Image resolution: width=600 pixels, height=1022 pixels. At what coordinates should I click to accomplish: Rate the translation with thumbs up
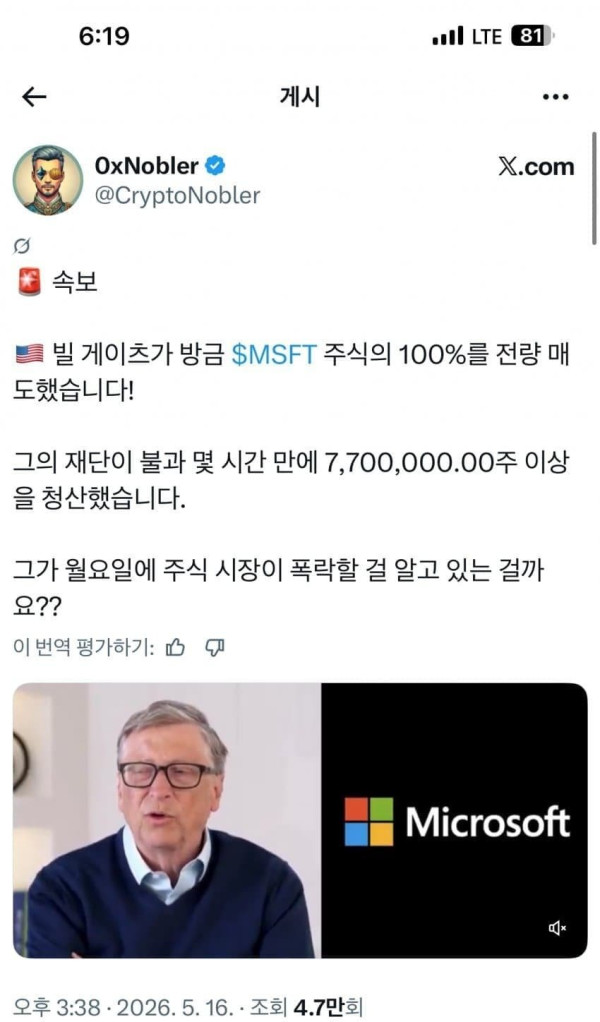pos(175,647)
